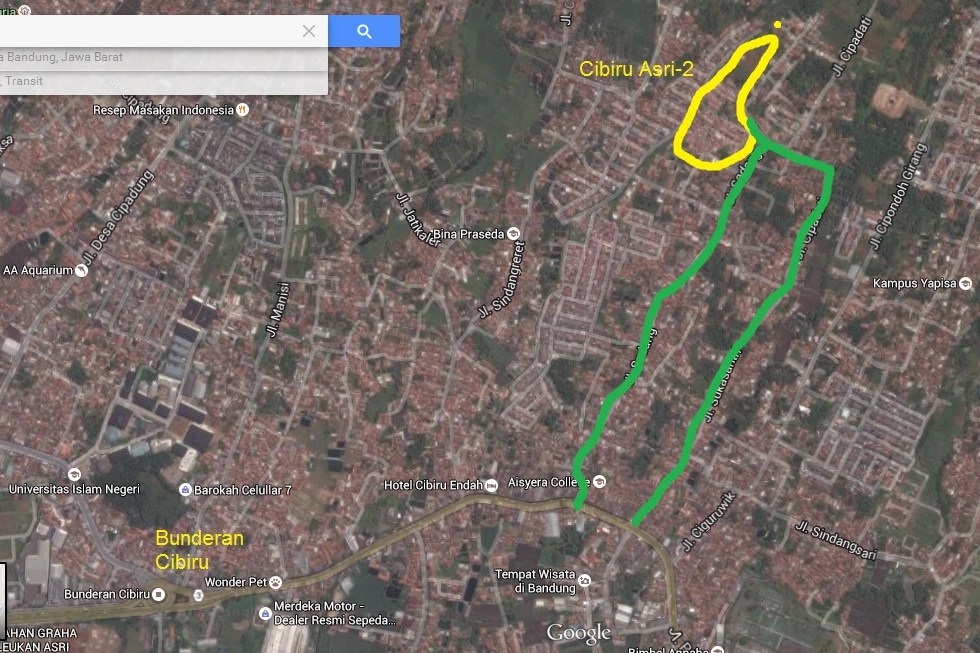
Task: Open the Bunderan Cibiru map marker
Action: coord(158,595)
